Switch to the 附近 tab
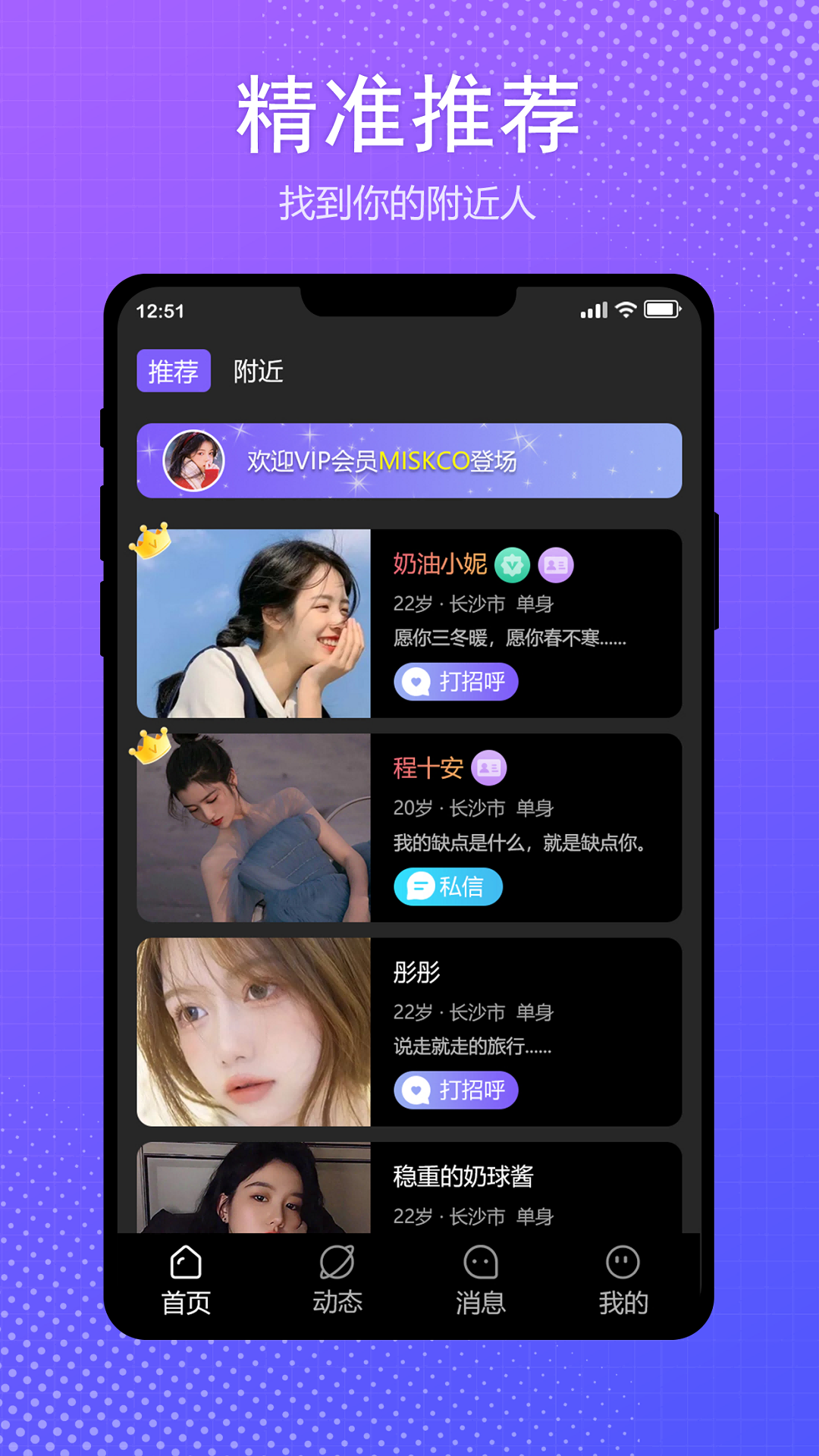 click(258, 372)
